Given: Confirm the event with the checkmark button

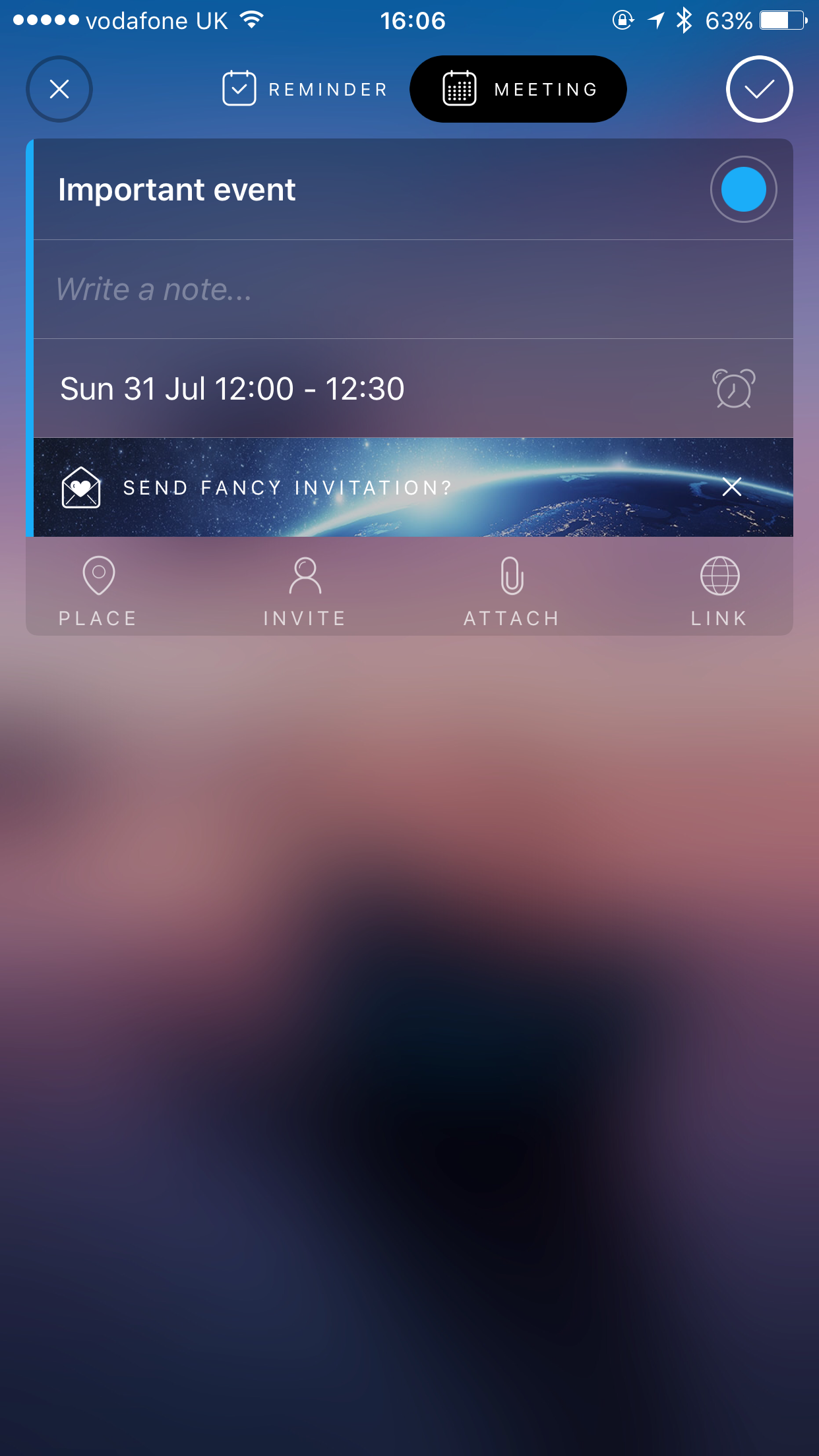Looking at the screenshot, I should (x=759, y=89).
